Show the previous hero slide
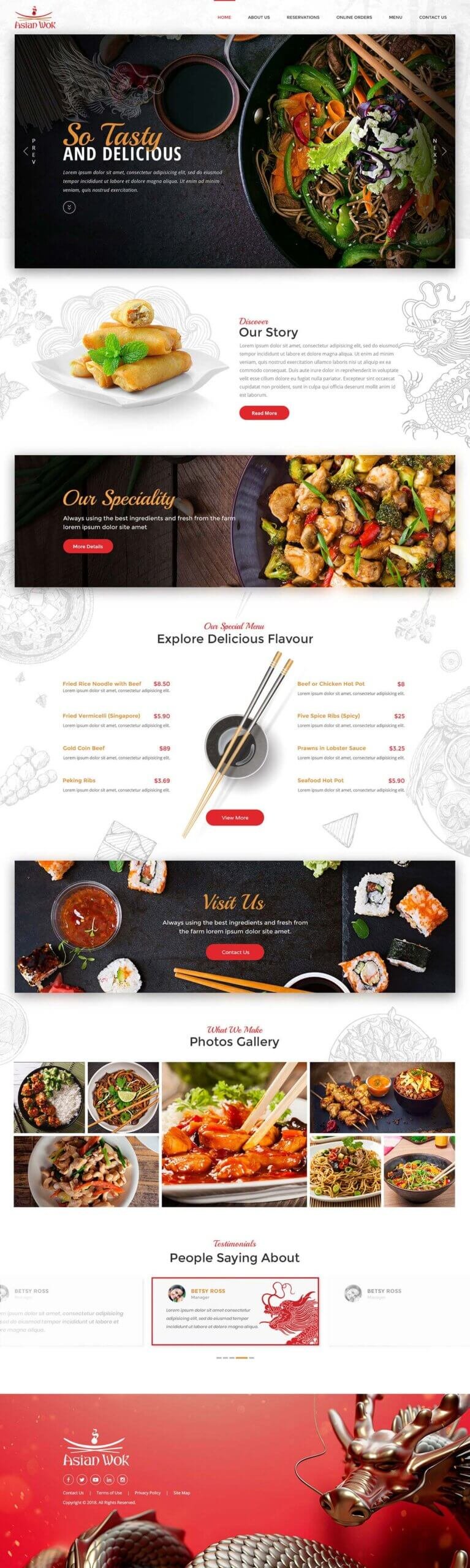The image size is (470, 1568). tap(26, 151)
